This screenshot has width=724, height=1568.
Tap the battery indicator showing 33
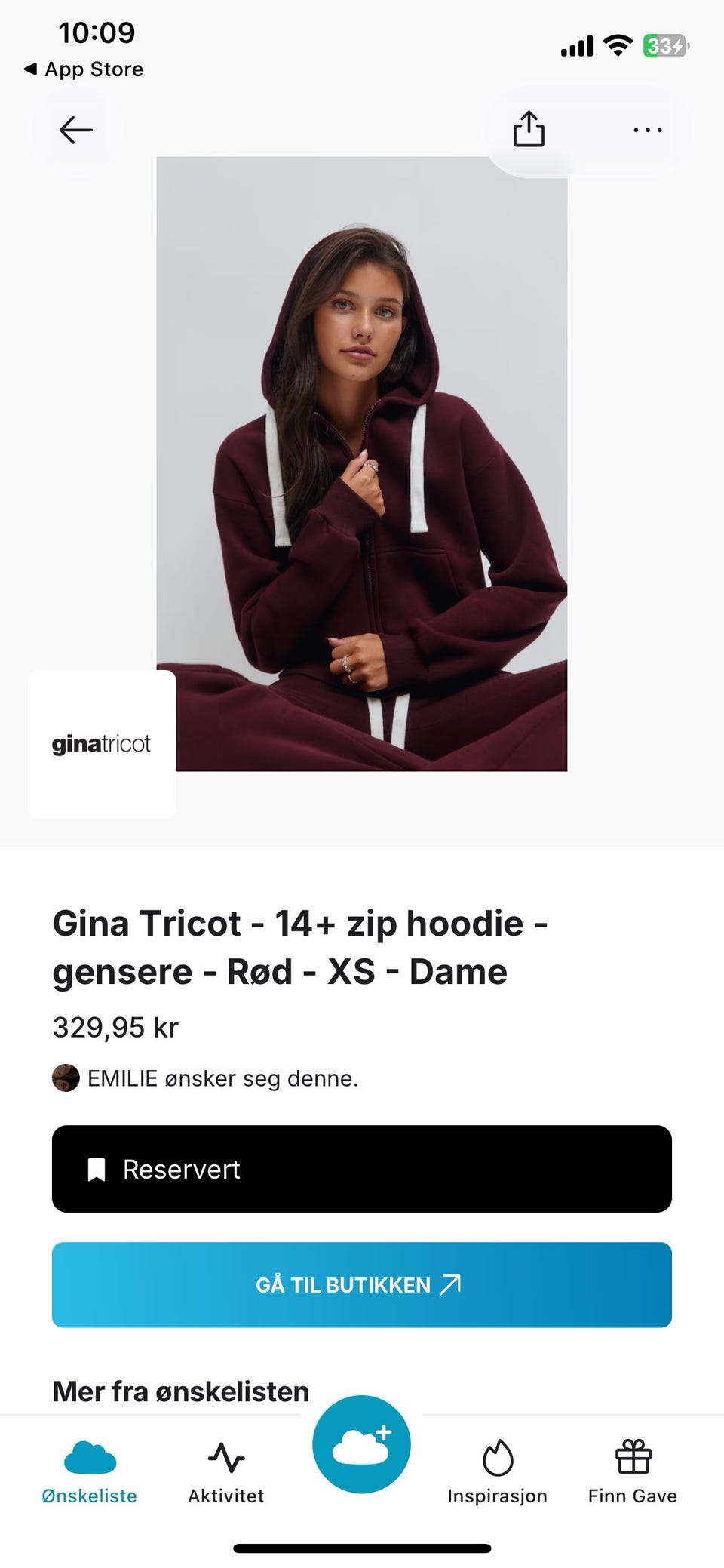[664, 45]
